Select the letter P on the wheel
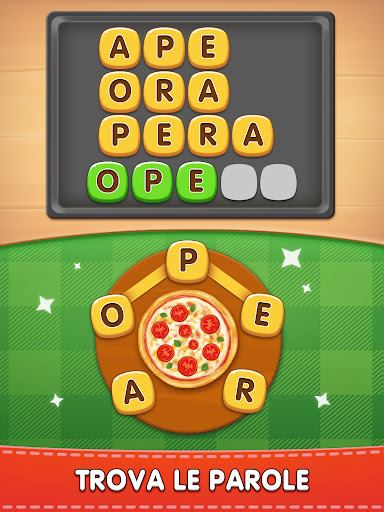Screen dimensions: 384x512 pyautogui.click(x=188, y=262)
